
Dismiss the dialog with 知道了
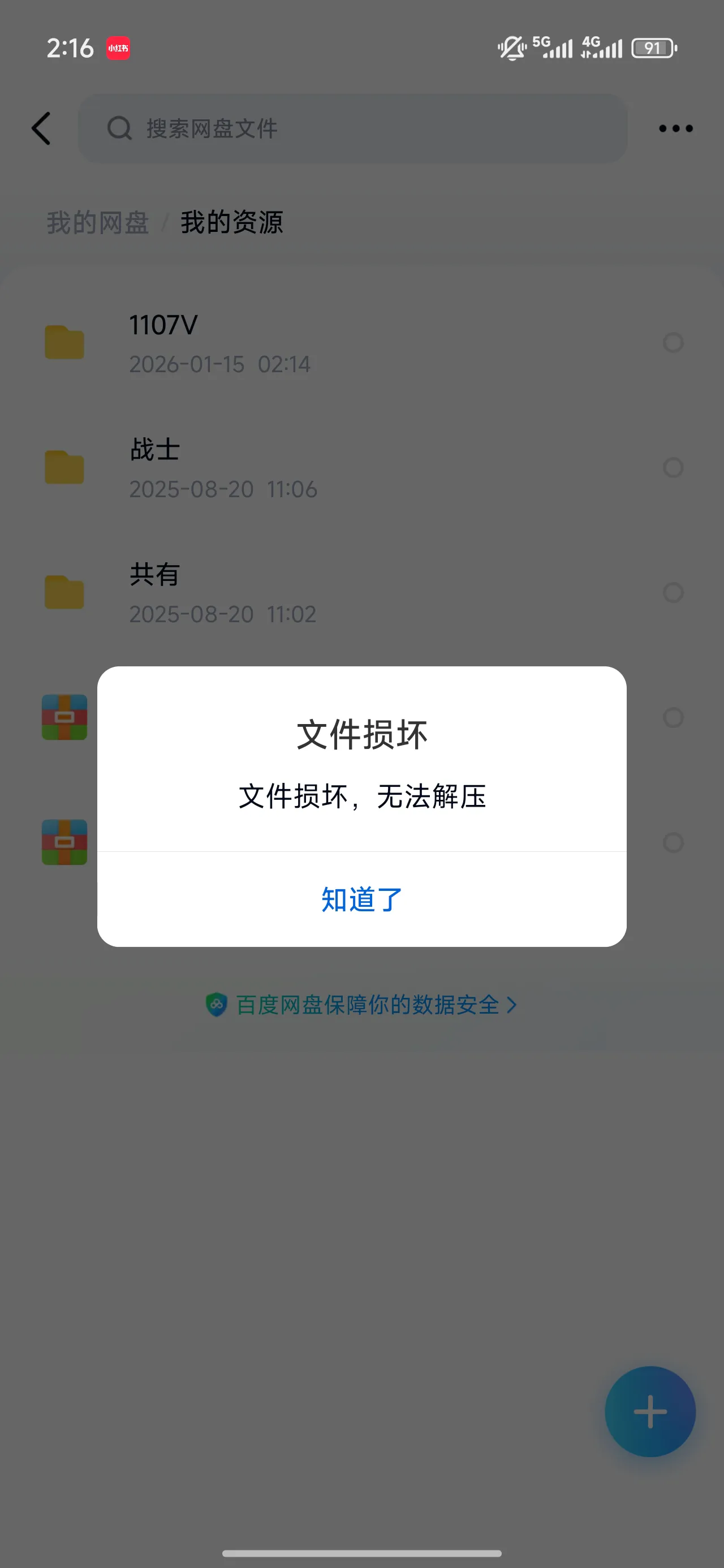[361, 899]
